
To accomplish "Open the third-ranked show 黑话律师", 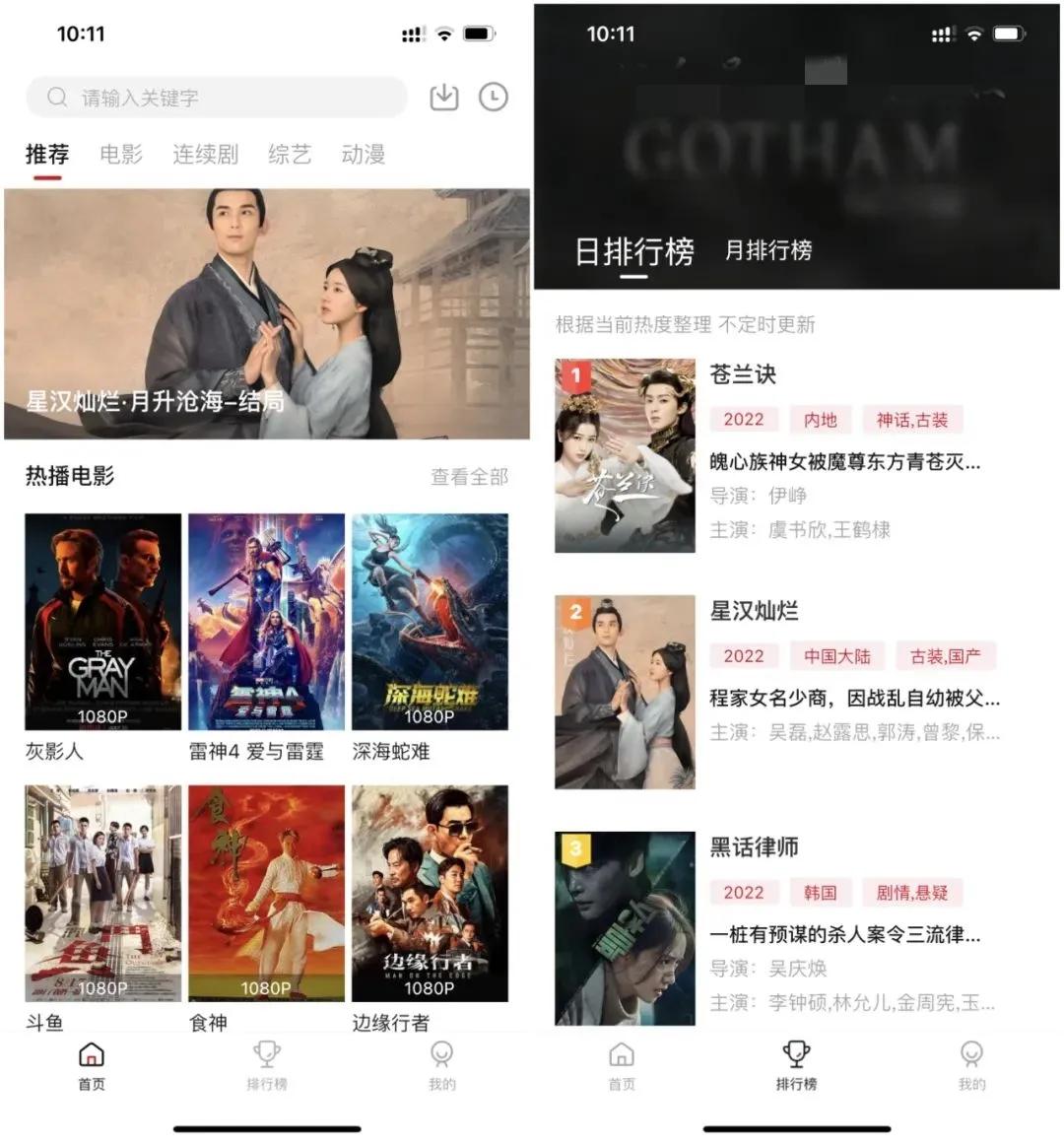I will (x=754, y=847).
